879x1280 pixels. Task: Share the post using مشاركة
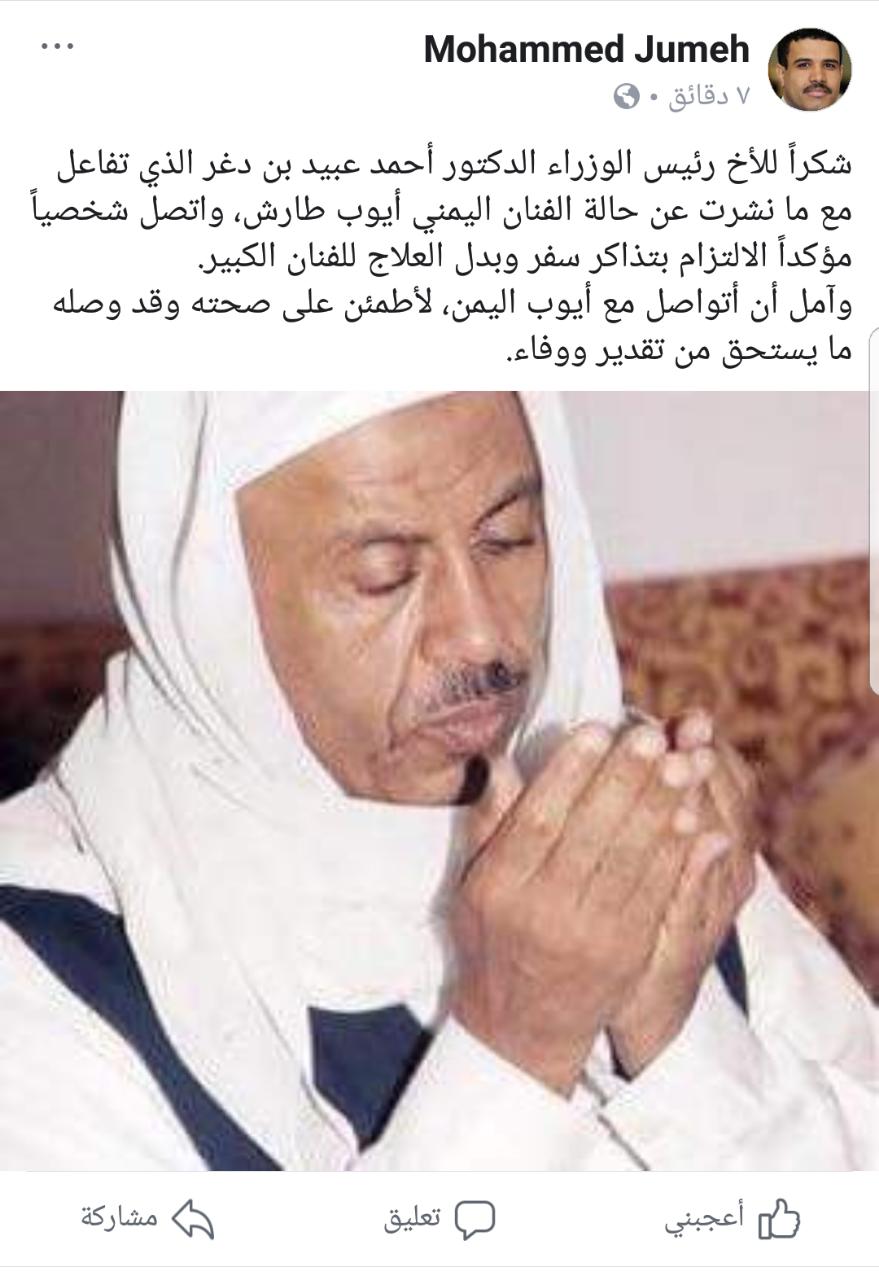[x=147, y=1219]
